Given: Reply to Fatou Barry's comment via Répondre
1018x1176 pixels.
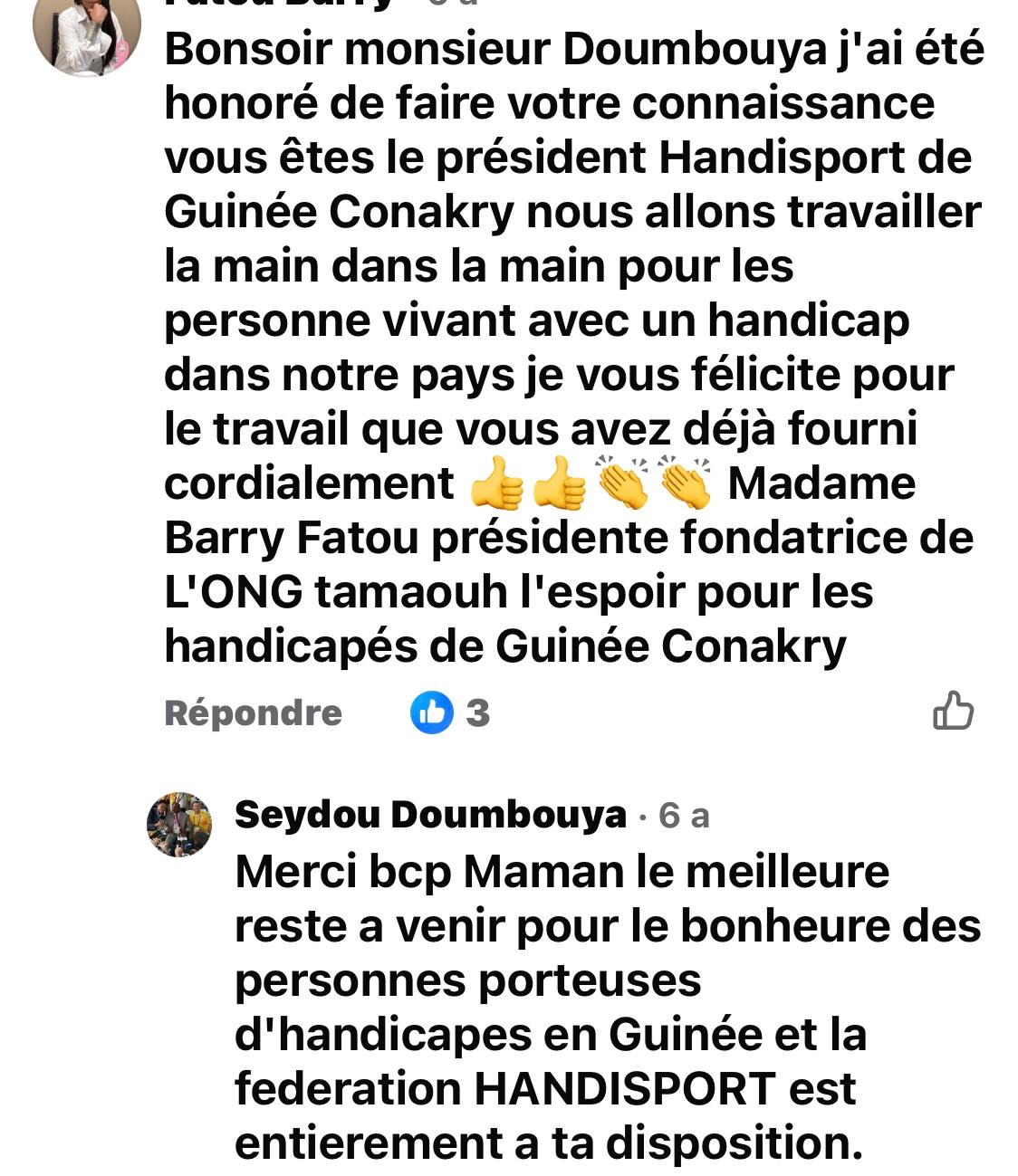Looking at the screenshot, I should pos(253,712).
